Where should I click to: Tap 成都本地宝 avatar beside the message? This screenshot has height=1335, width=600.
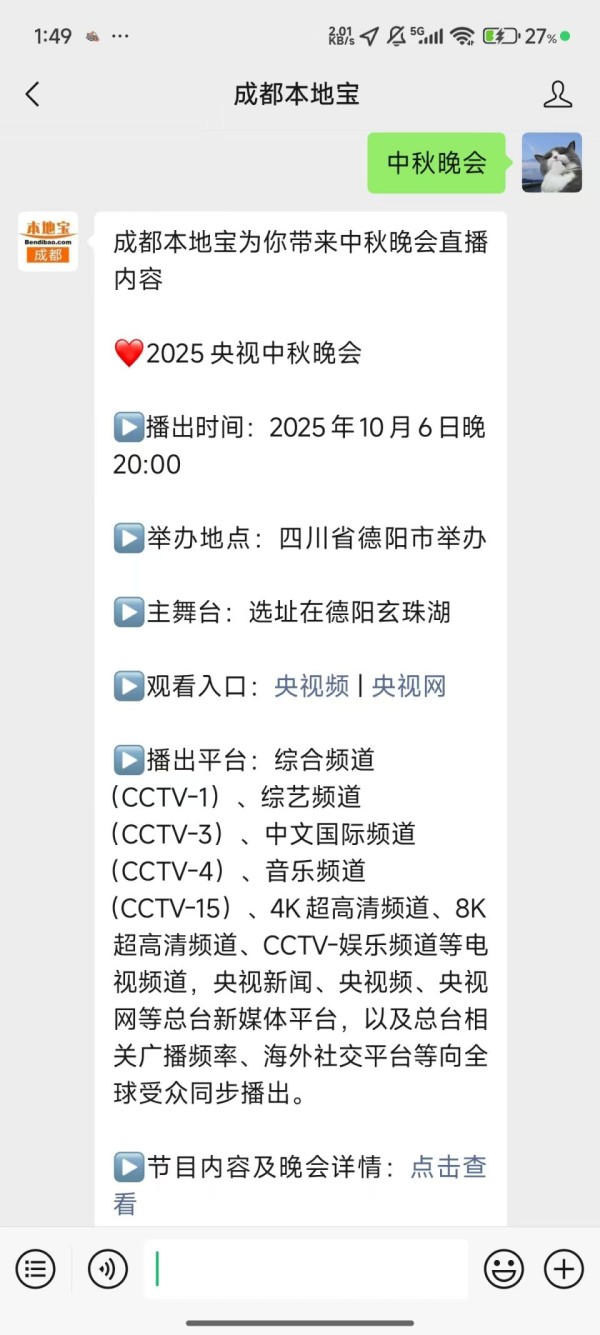point(48,241)
